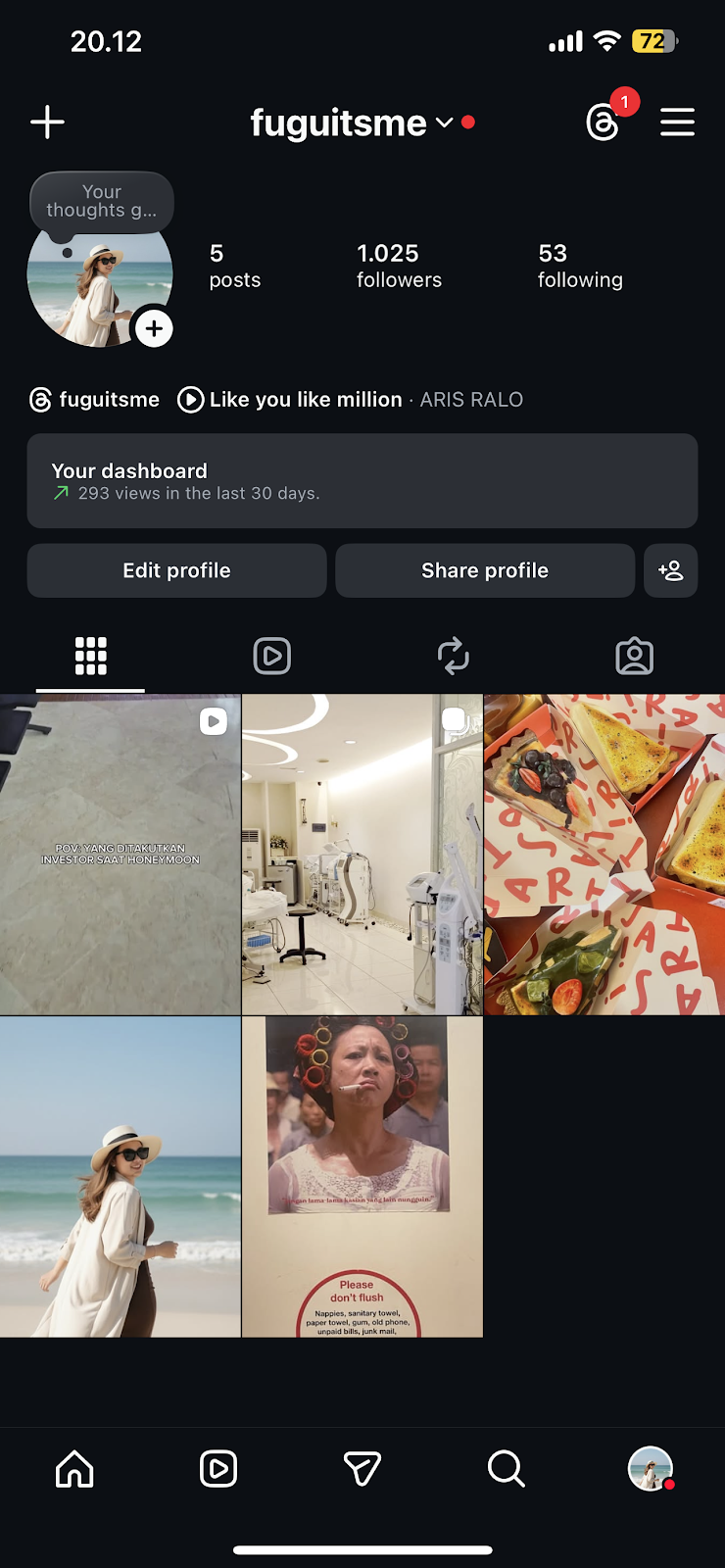The width and height of the screenshot is (725, 1568).
Task: Open Your dashboard card
Action: click(x=362, y=481)
